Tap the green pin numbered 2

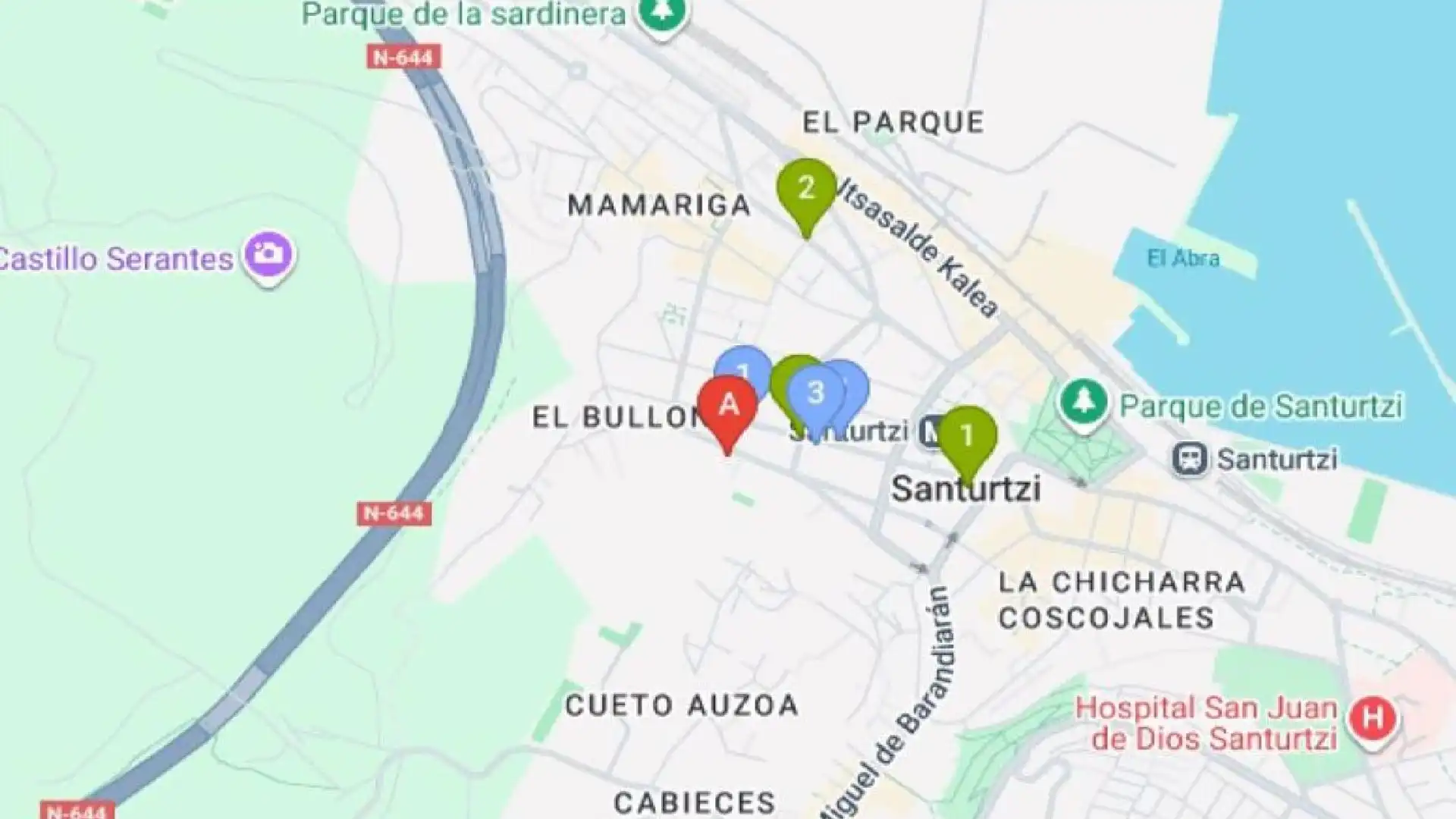[x=806, y=190]
